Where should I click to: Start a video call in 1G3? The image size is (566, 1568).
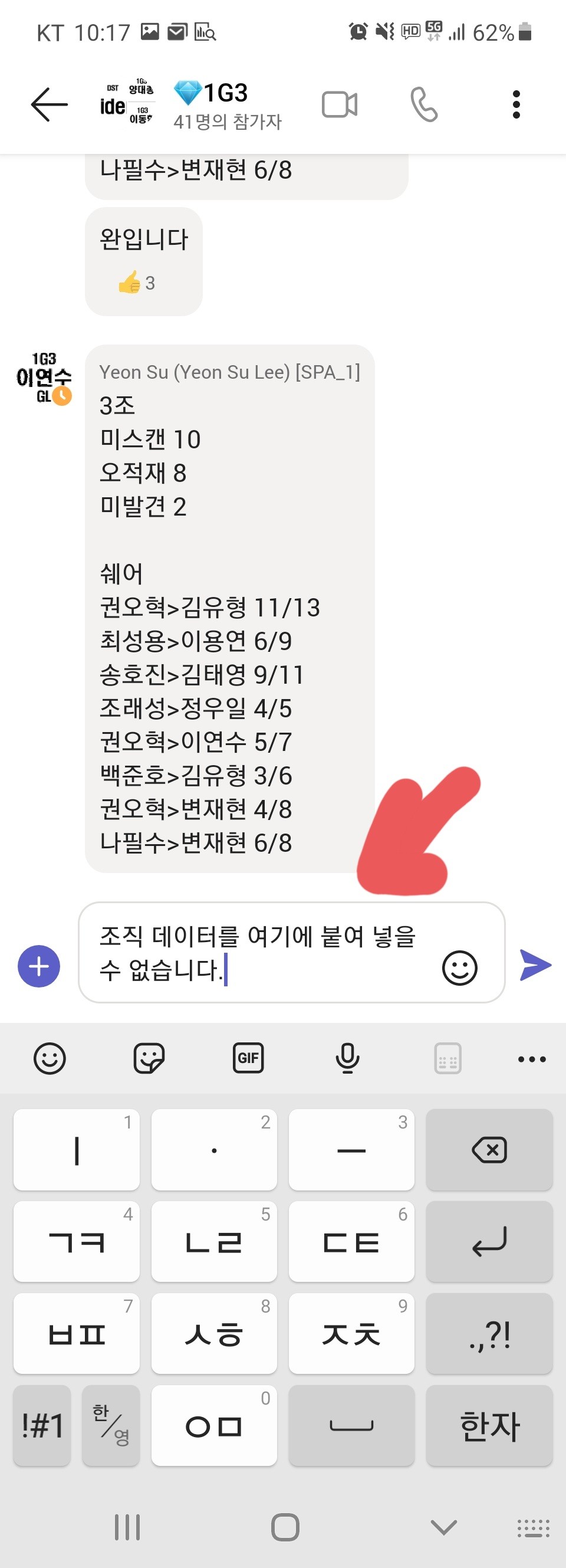[340, 104]
